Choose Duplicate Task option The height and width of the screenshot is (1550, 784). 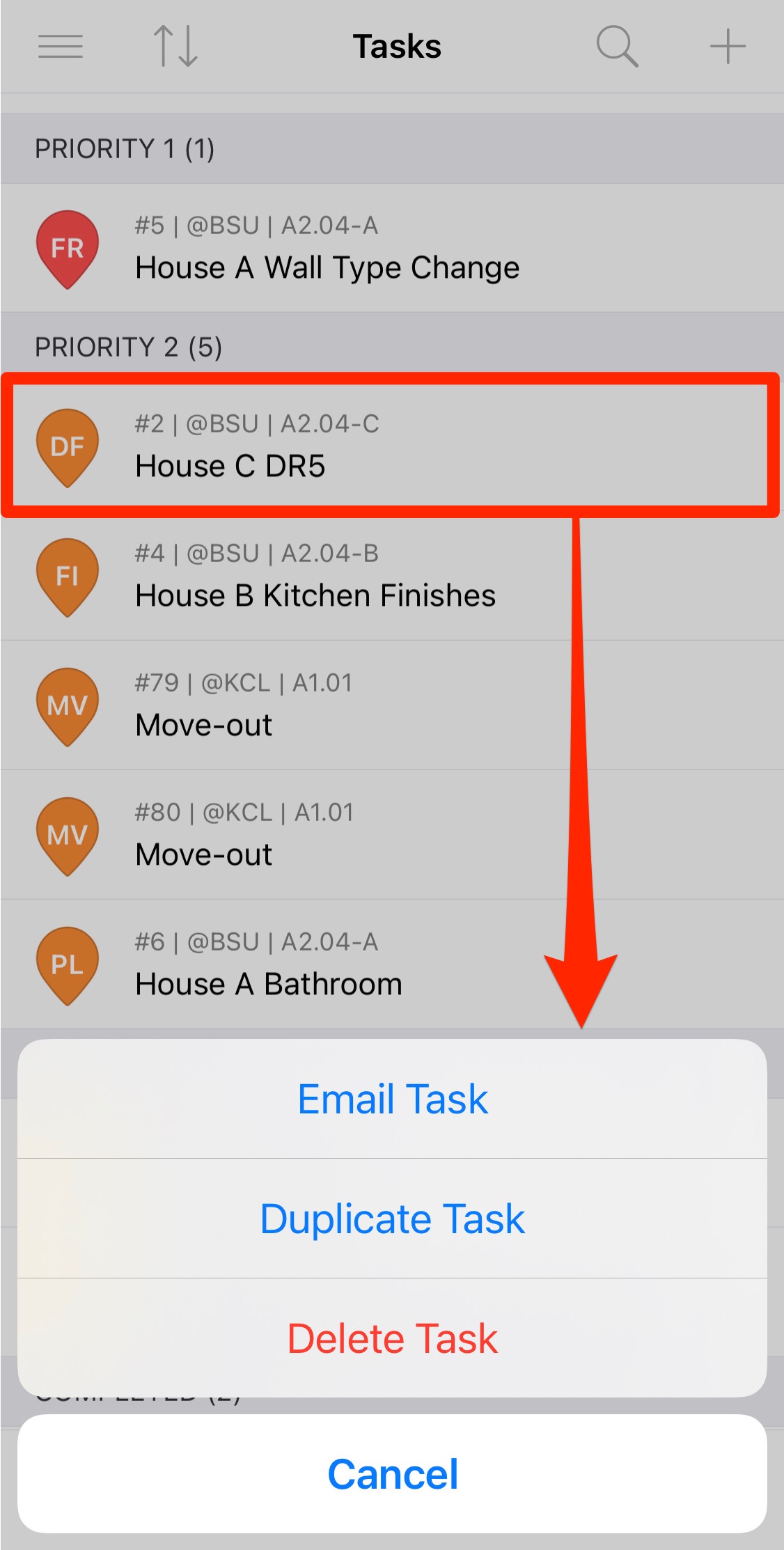392,1219
